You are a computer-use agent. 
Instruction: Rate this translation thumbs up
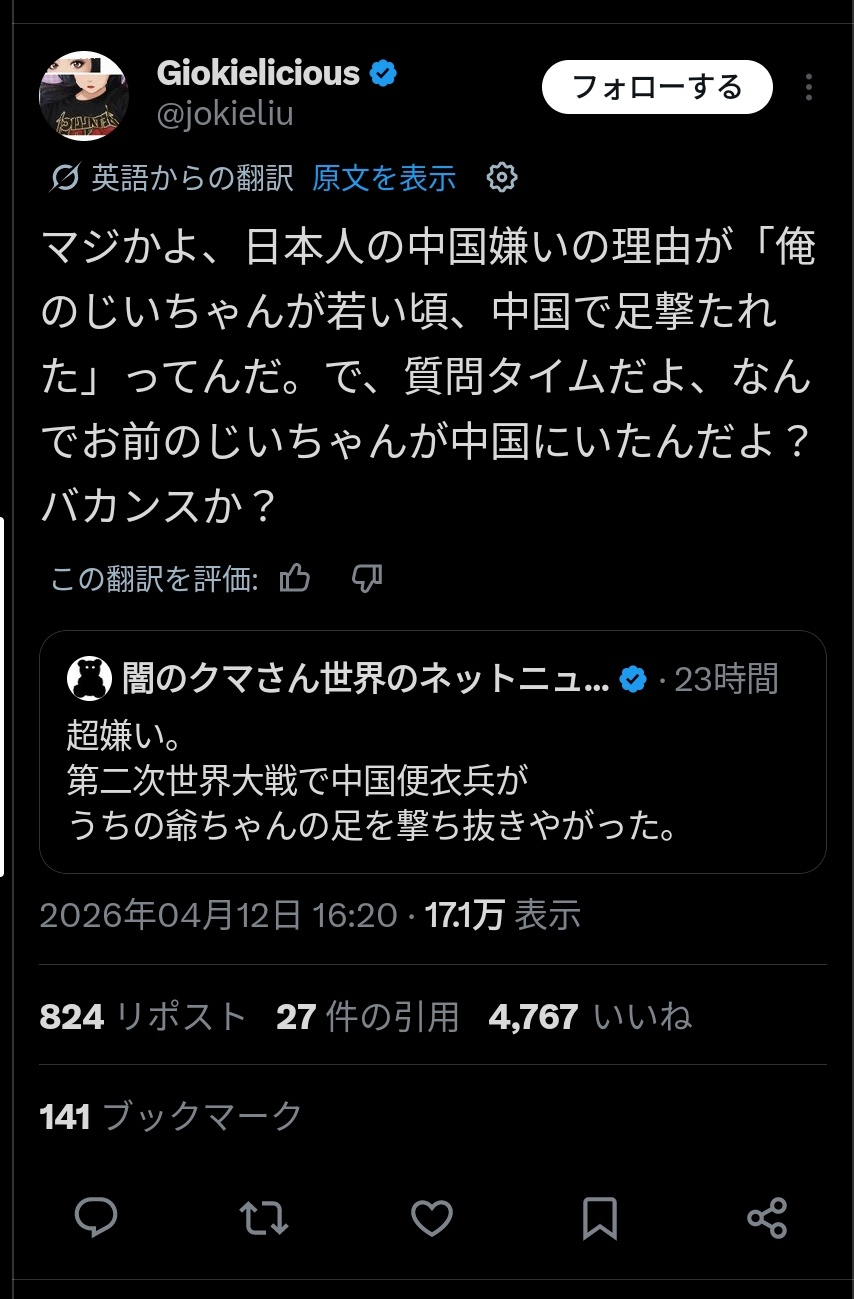pos(295,578)
